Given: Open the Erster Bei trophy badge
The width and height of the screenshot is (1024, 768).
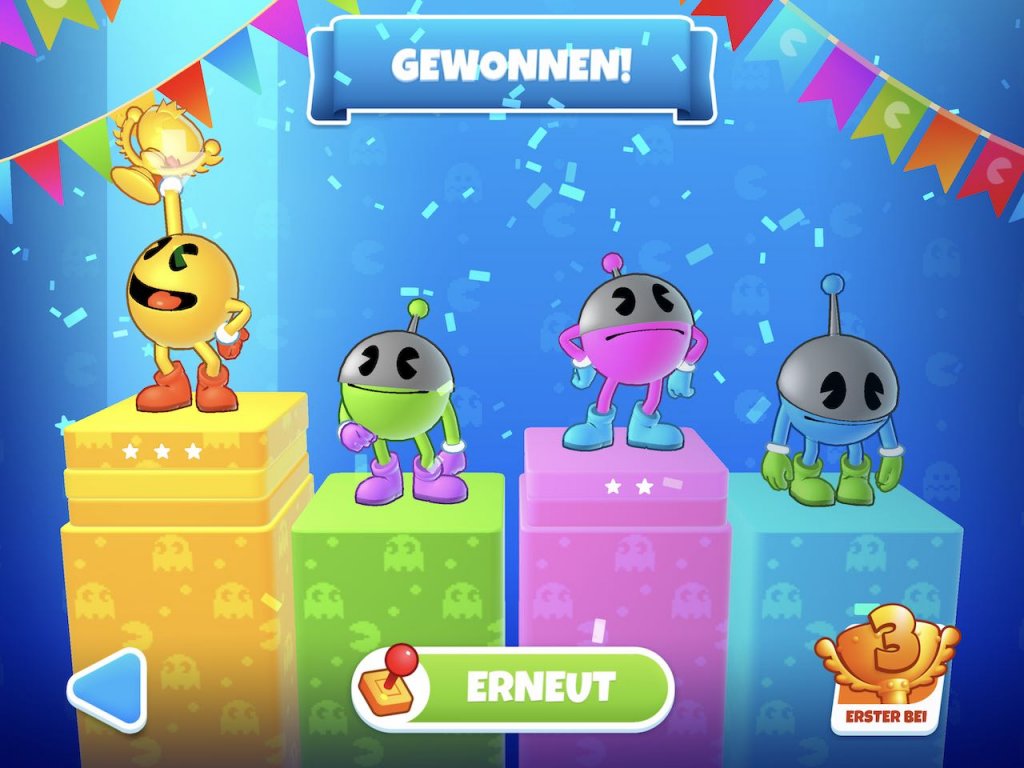Looking at the screenshot, I should point(885,668).
